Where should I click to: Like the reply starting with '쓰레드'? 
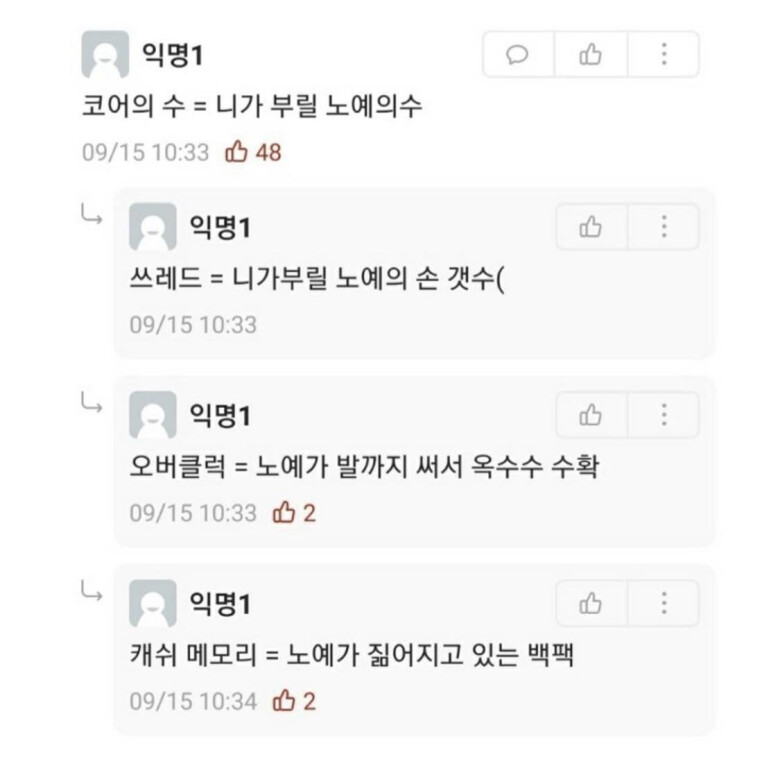(591, 227)
